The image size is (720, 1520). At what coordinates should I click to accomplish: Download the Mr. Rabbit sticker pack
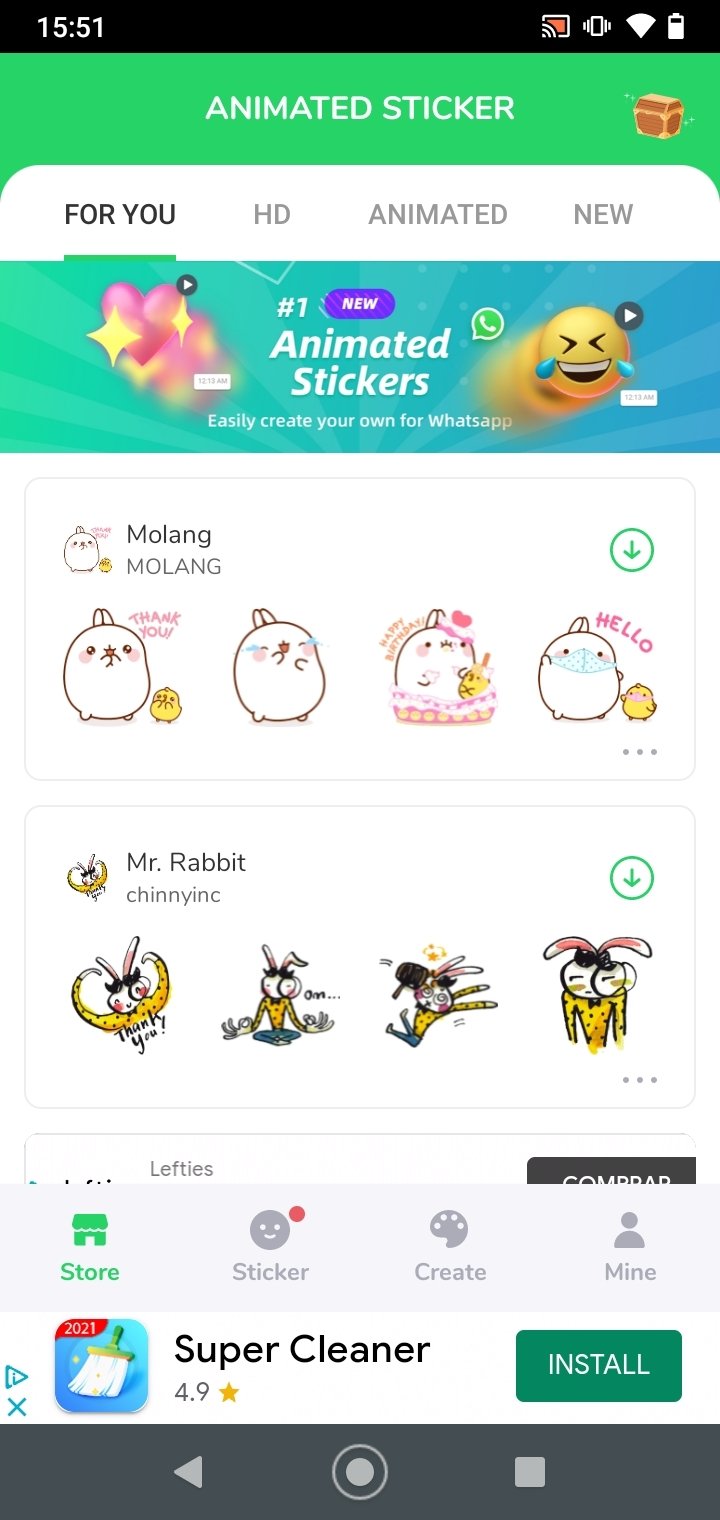click(x=632, y=878)
